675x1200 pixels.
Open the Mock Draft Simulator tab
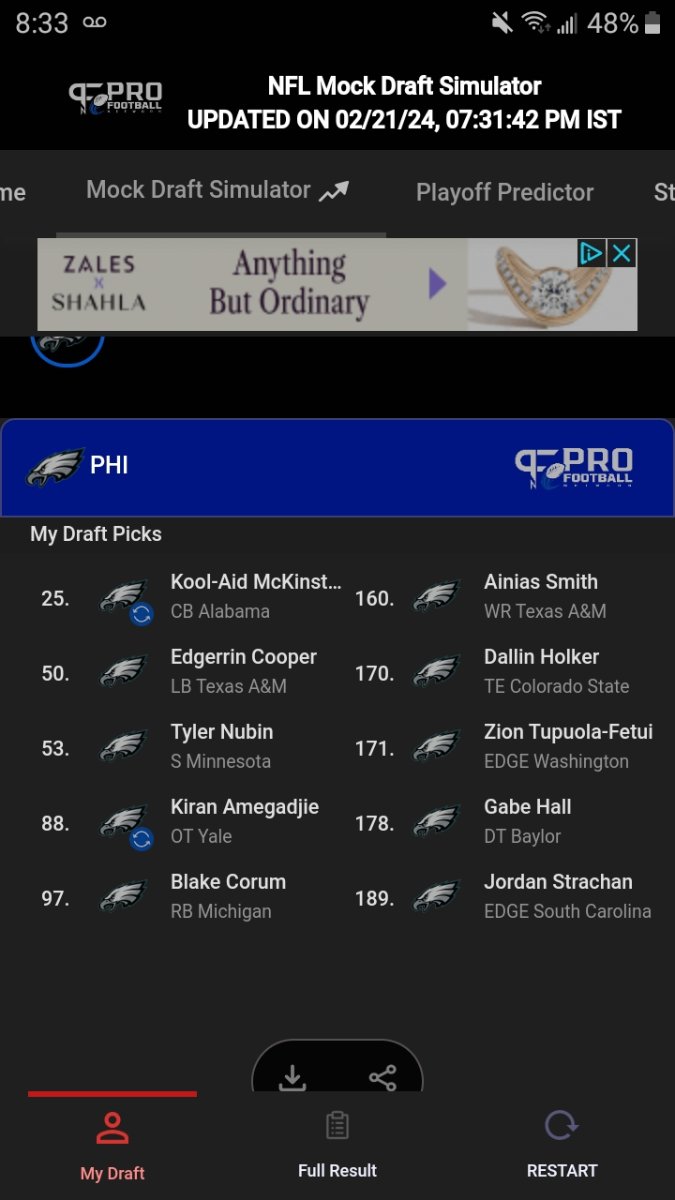(217, 190)
